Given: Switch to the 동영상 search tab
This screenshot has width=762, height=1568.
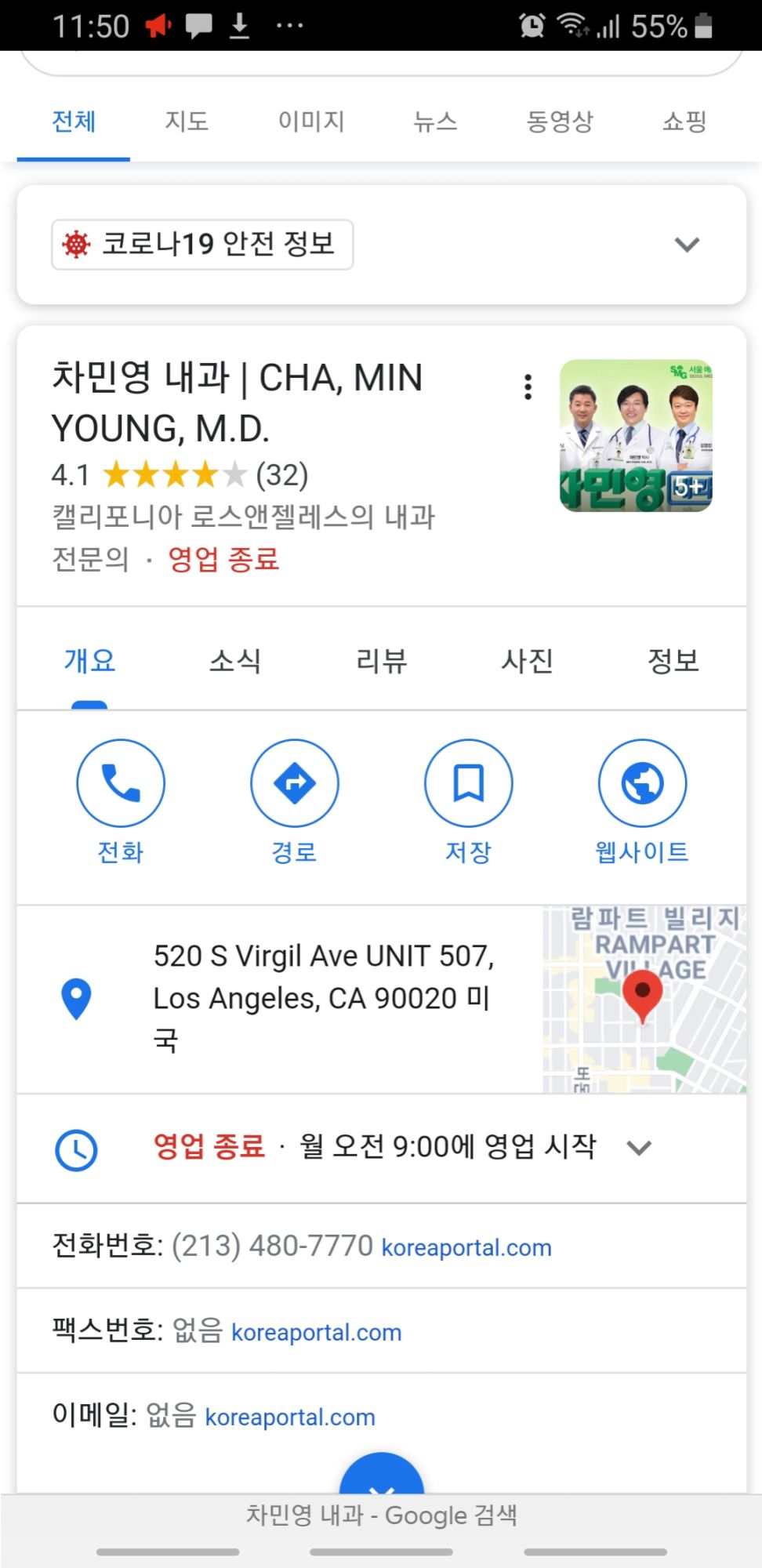Looking at the screenshot, I should 560,122.
